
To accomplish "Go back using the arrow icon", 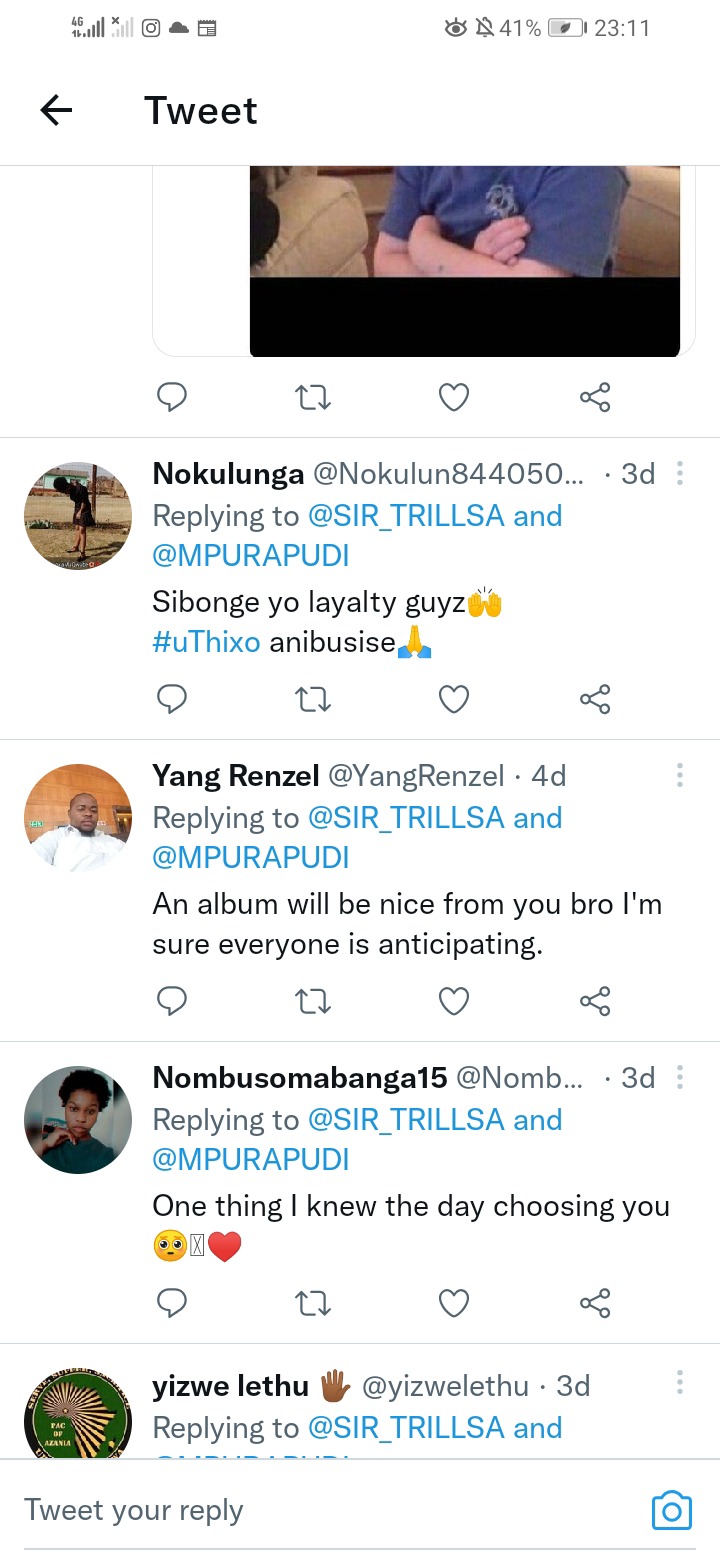I will (56, 110).
